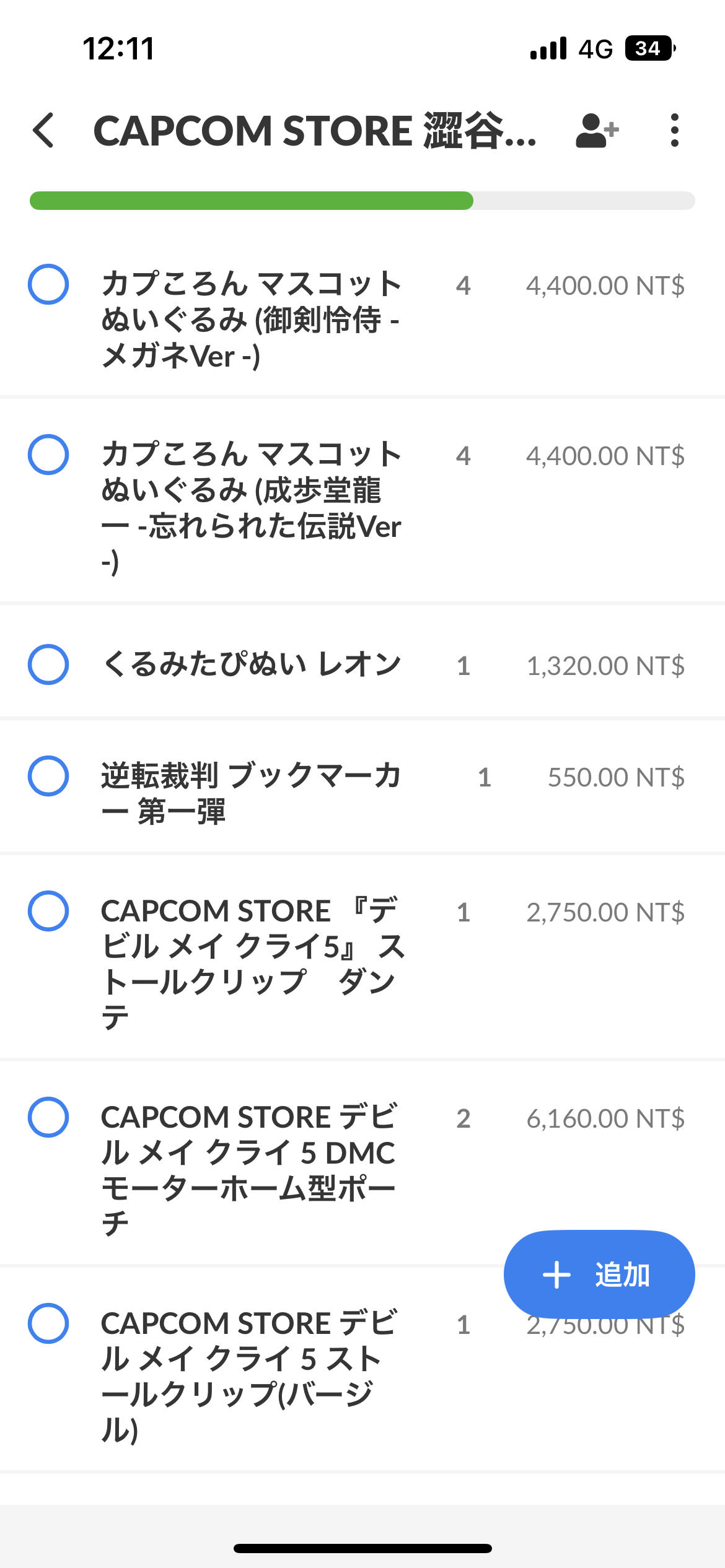
Task: Check off 御剣怜侍 メガネVer plush item
Action: pos(48,284)
